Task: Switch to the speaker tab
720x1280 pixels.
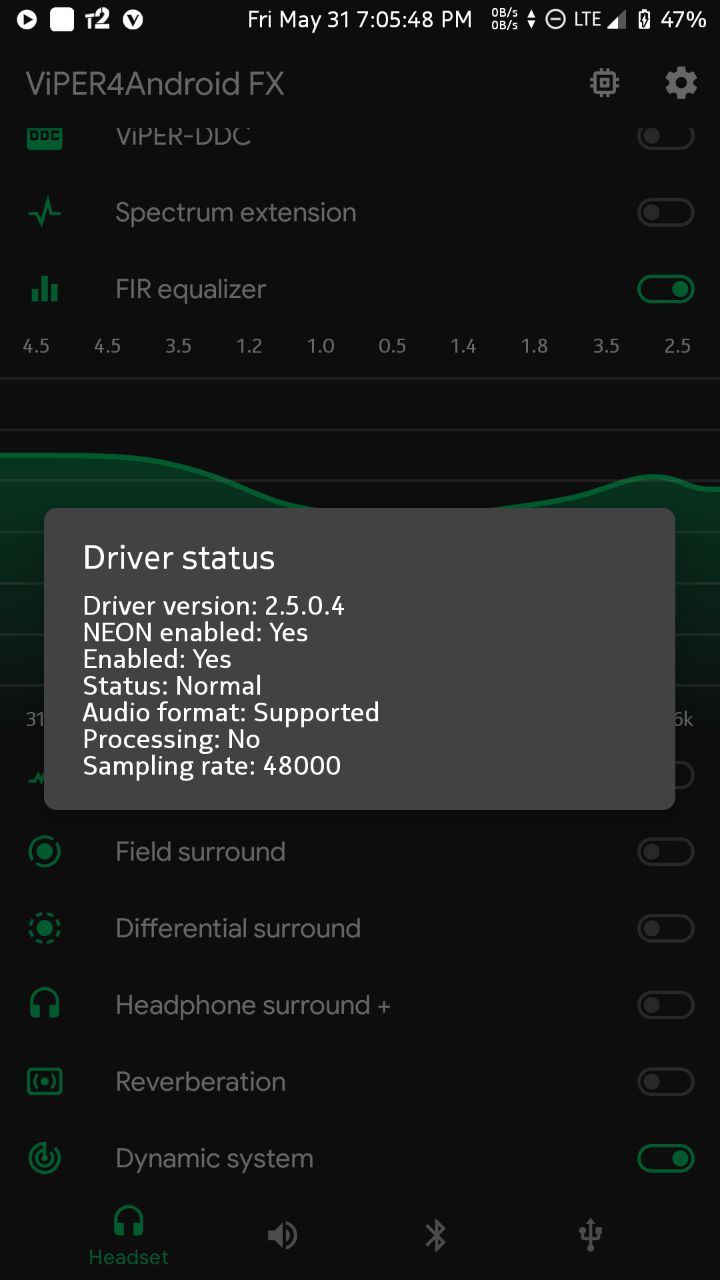Action: (x=282, y=1236)
